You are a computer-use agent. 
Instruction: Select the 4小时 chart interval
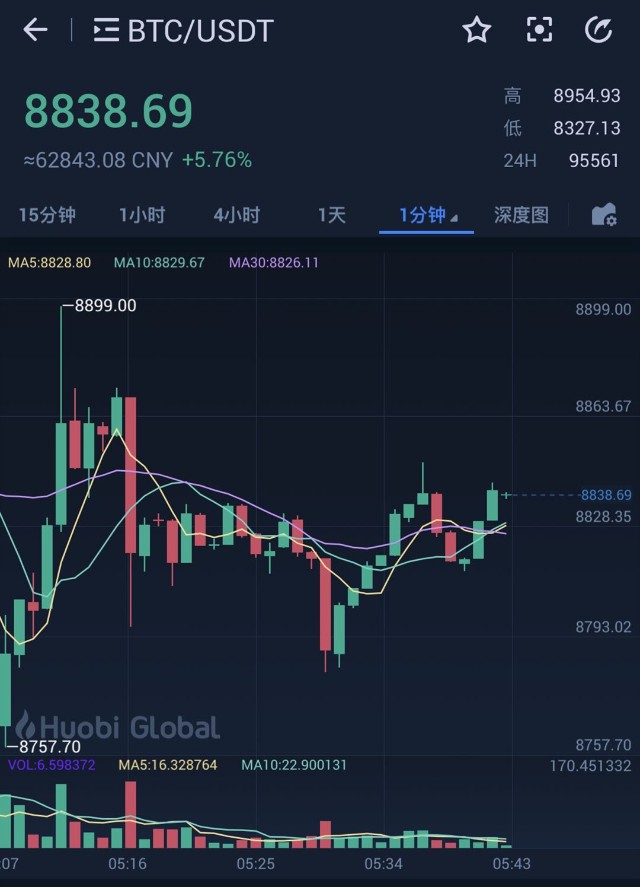tap(236, 215)
